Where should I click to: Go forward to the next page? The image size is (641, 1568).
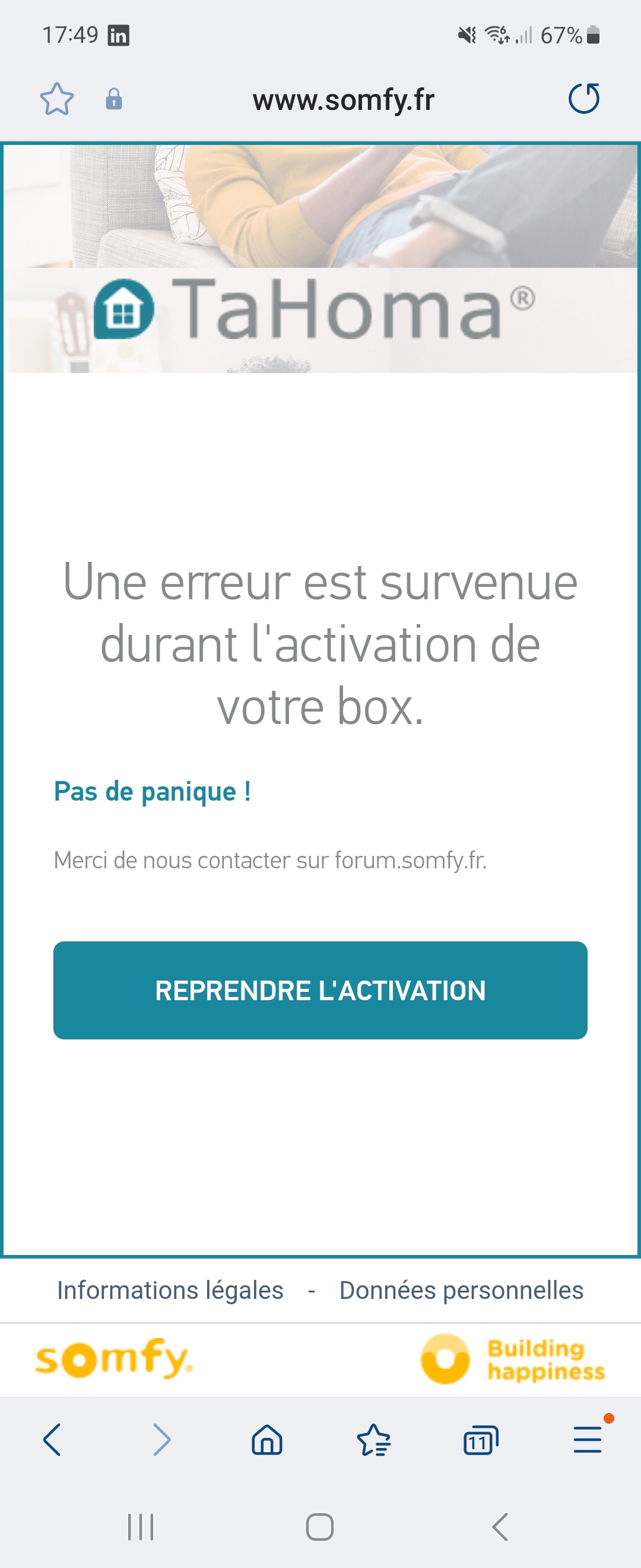click(161, 1440)
